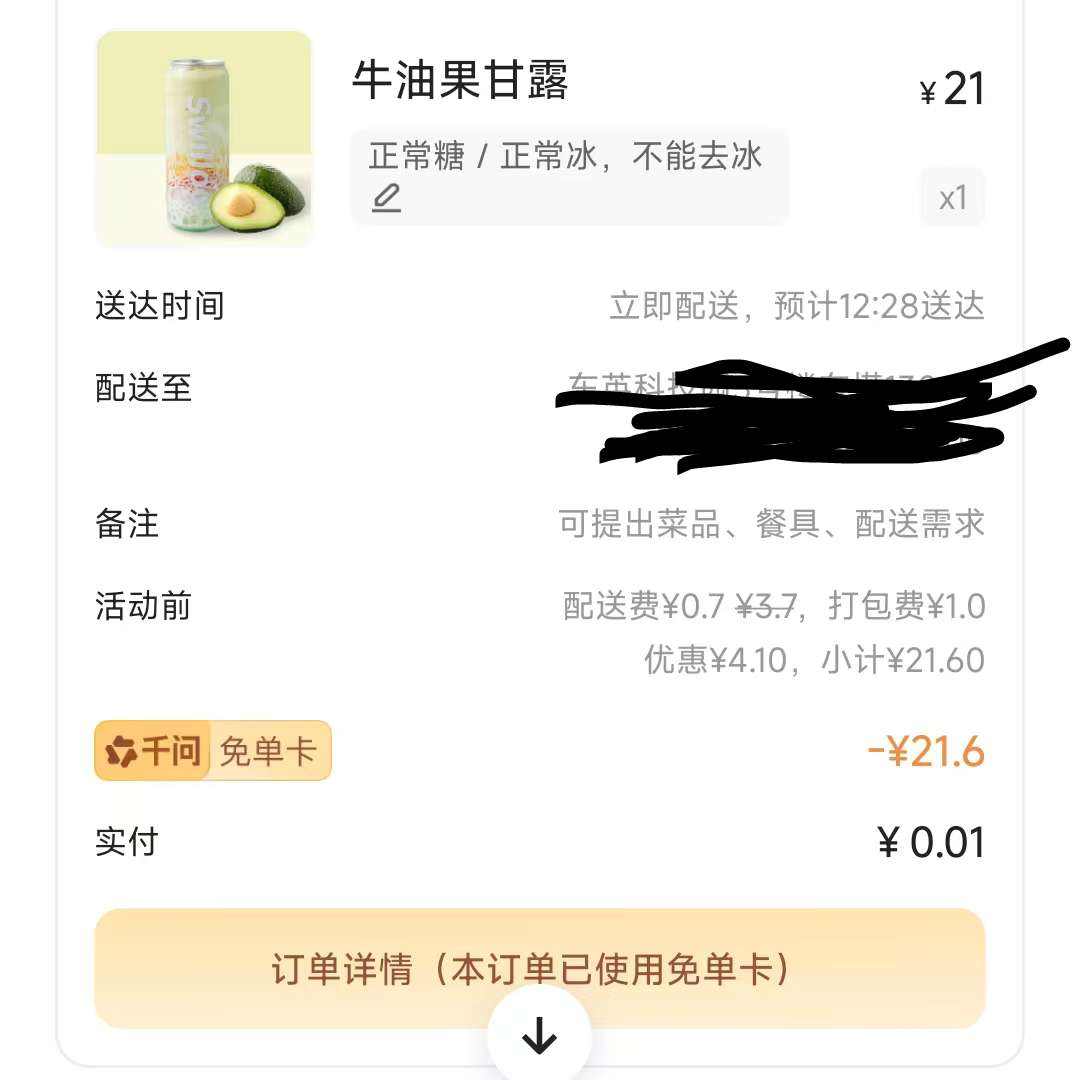Open the 牛油果甘露 product image
The height and width of the screenshot is (1080, 1080).
204,138
